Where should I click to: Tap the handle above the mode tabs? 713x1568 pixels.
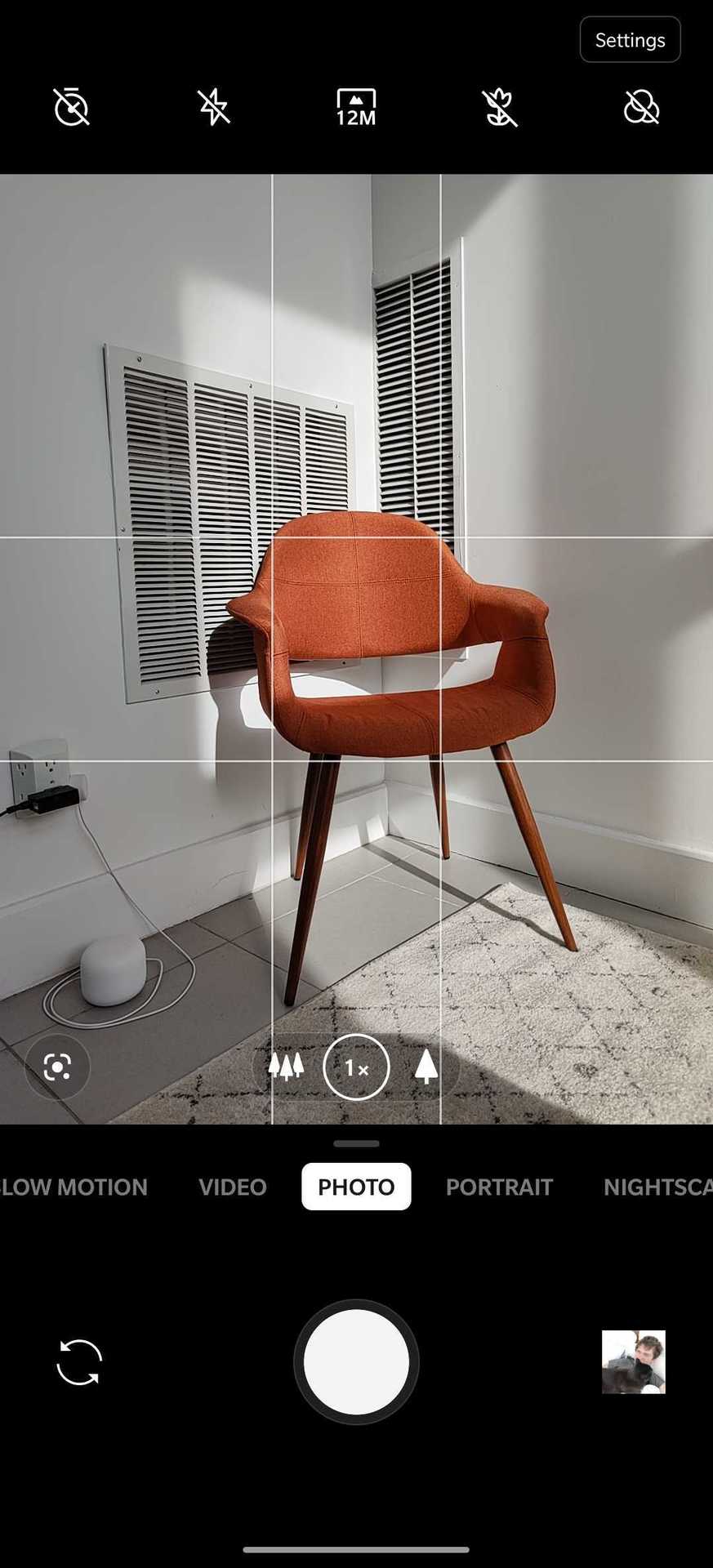pyautogui.click(x=356, y=1143)
